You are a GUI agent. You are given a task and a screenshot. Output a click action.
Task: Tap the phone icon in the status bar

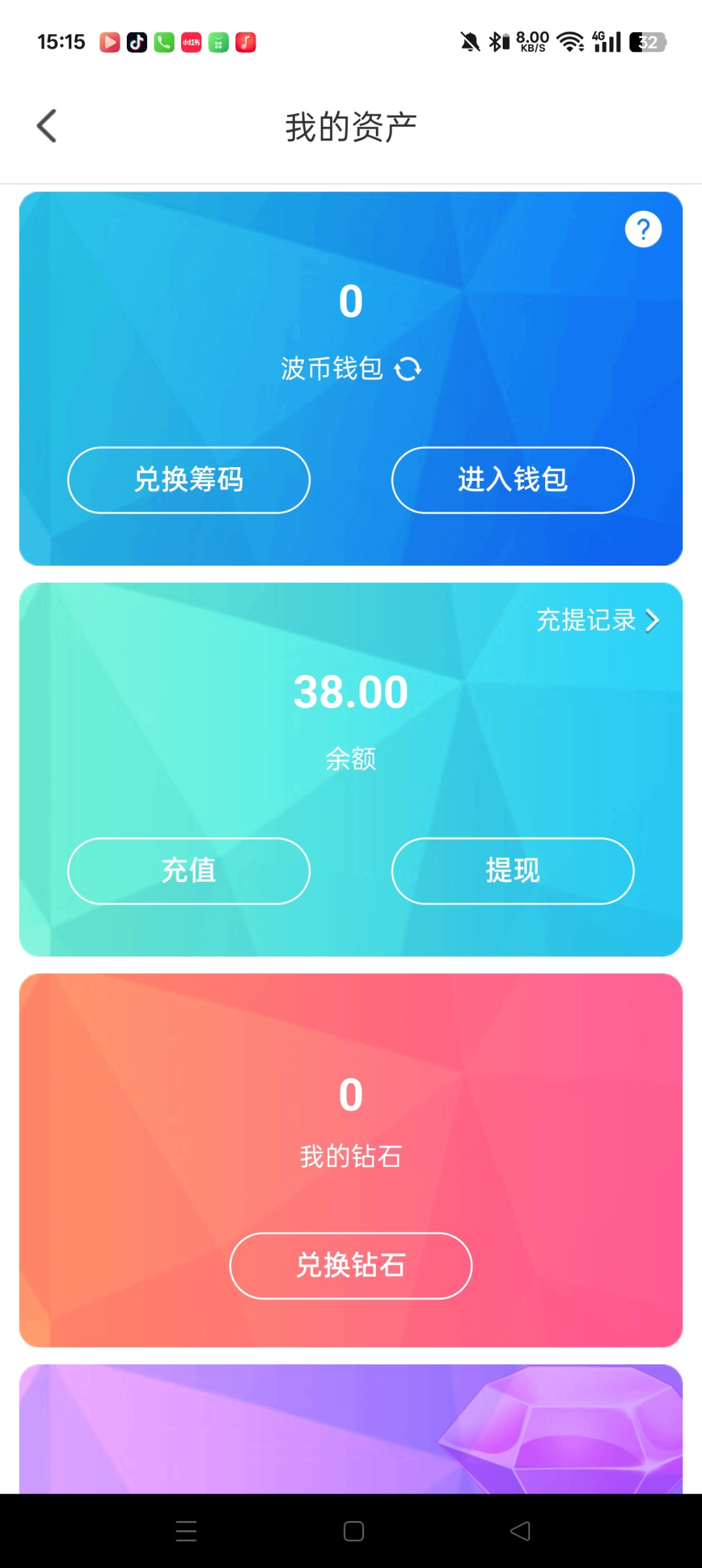[x=163, y=41]
